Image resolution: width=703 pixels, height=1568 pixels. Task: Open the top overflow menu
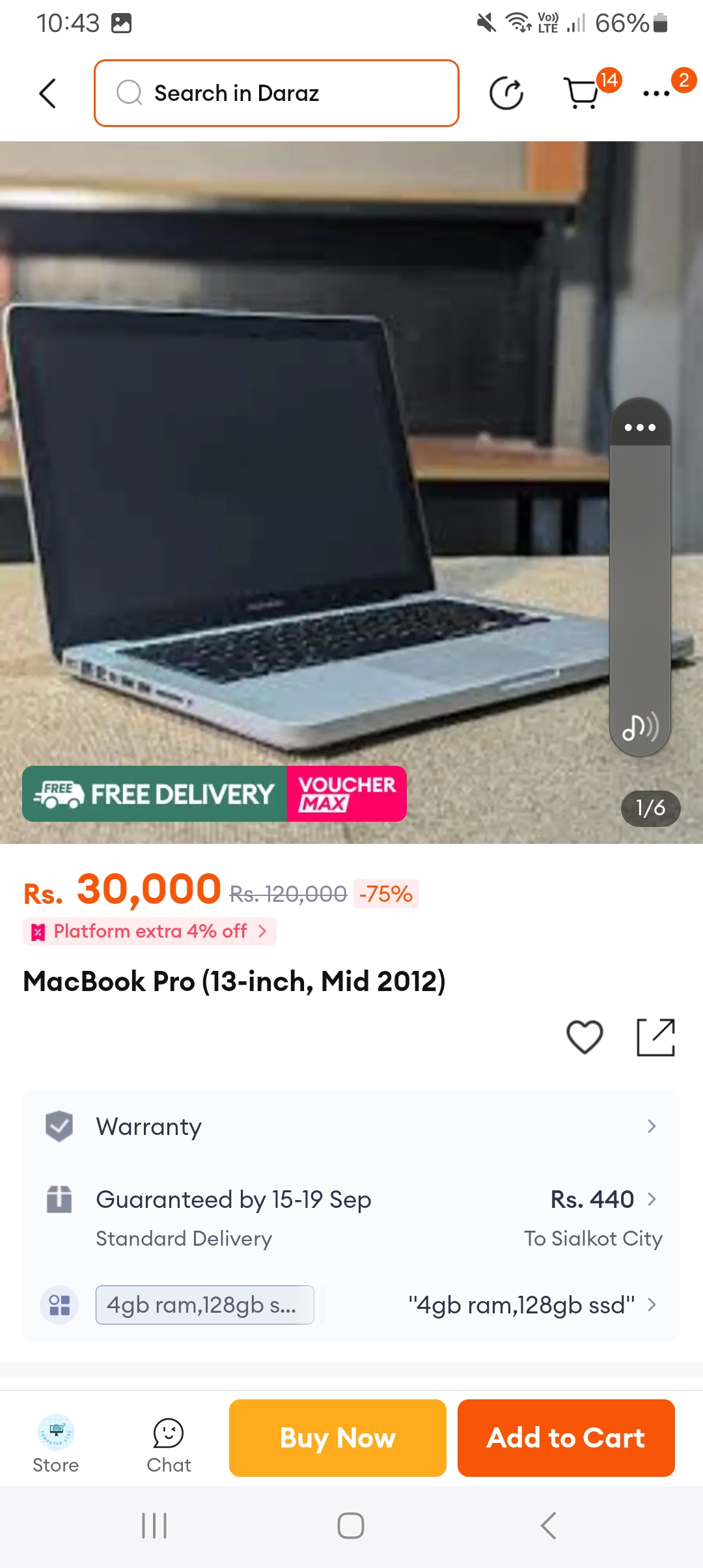(657, 93)
